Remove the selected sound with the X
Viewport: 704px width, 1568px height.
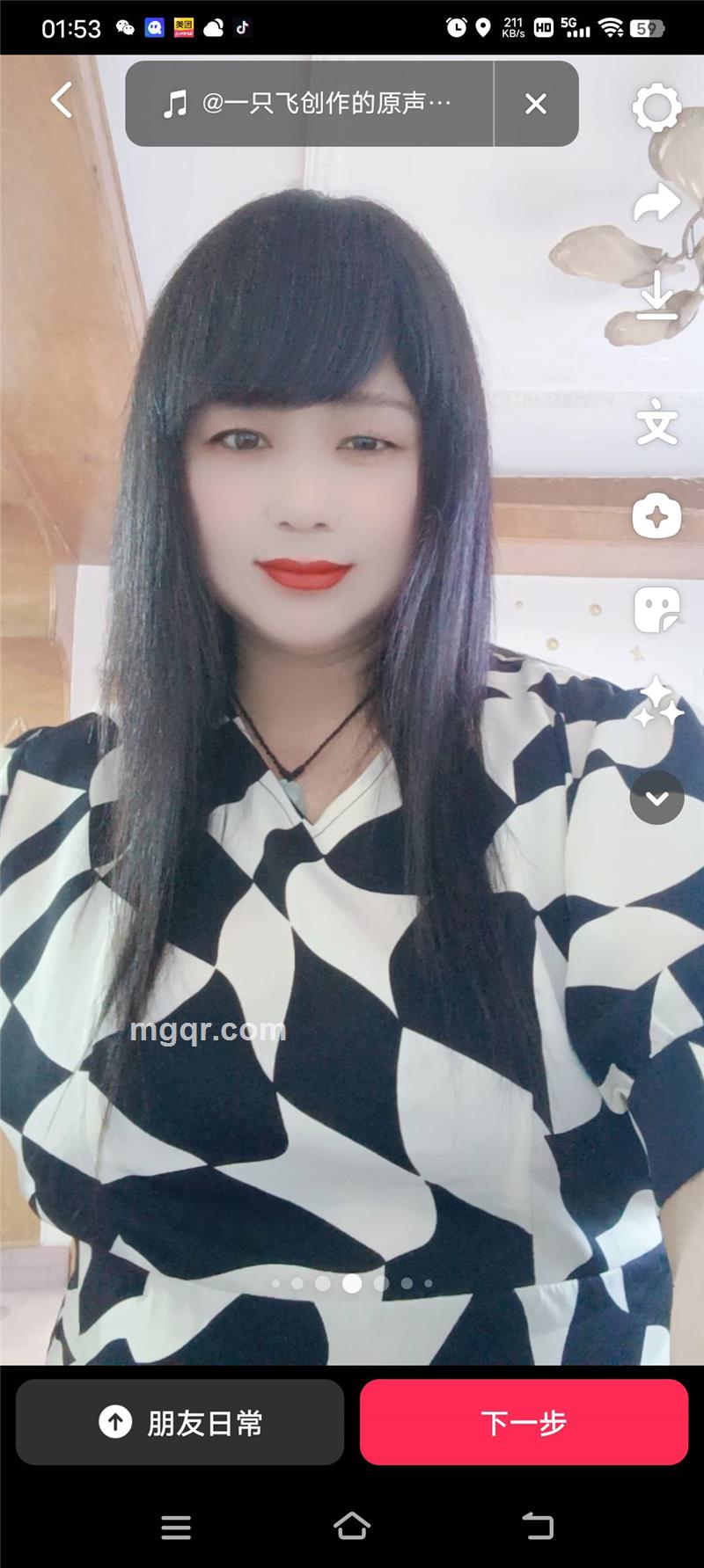[535, 104]
